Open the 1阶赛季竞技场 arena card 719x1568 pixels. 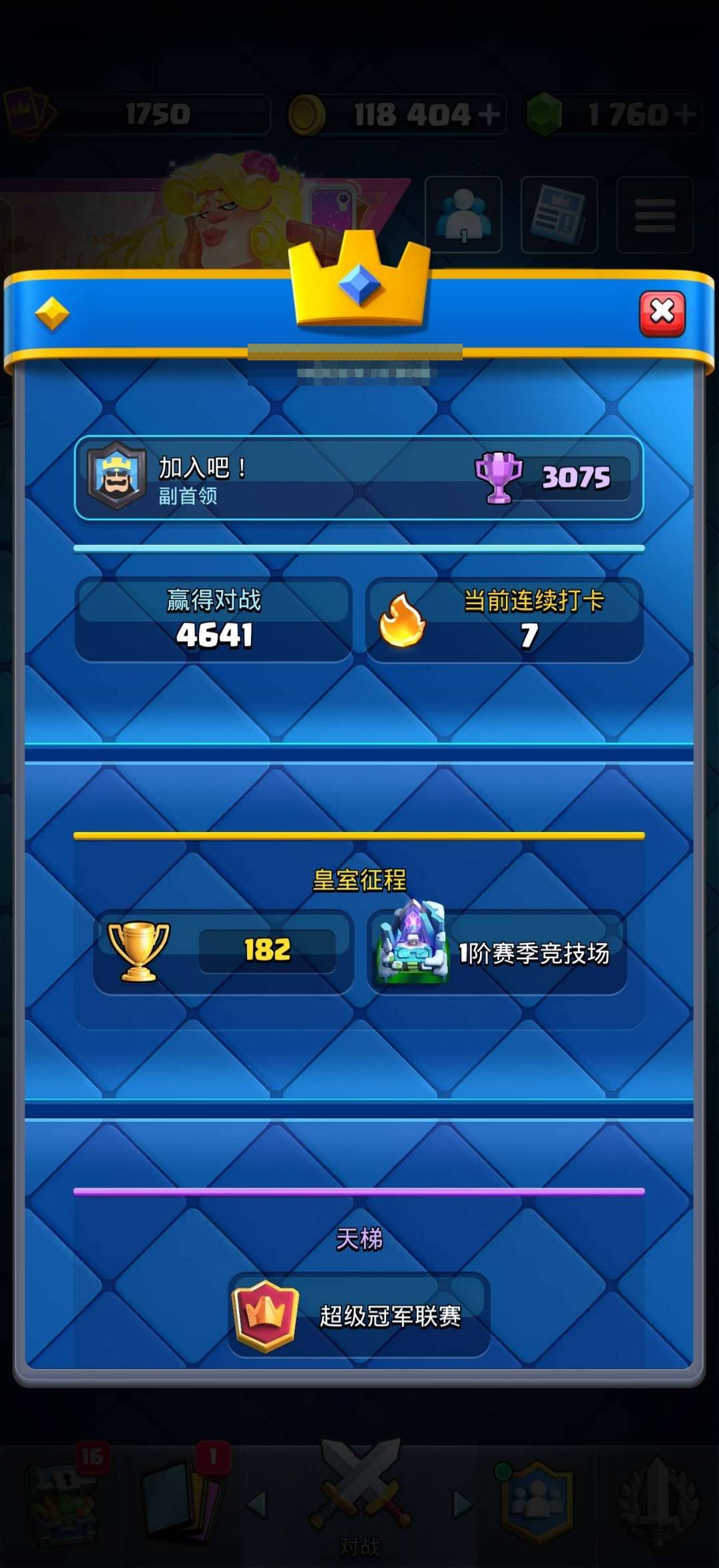click(497, 952)
